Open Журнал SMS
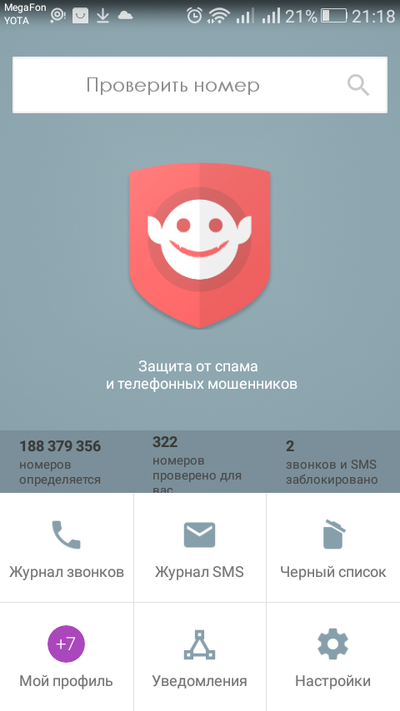This screenshot has width=400, height=711. pos(200,548)
